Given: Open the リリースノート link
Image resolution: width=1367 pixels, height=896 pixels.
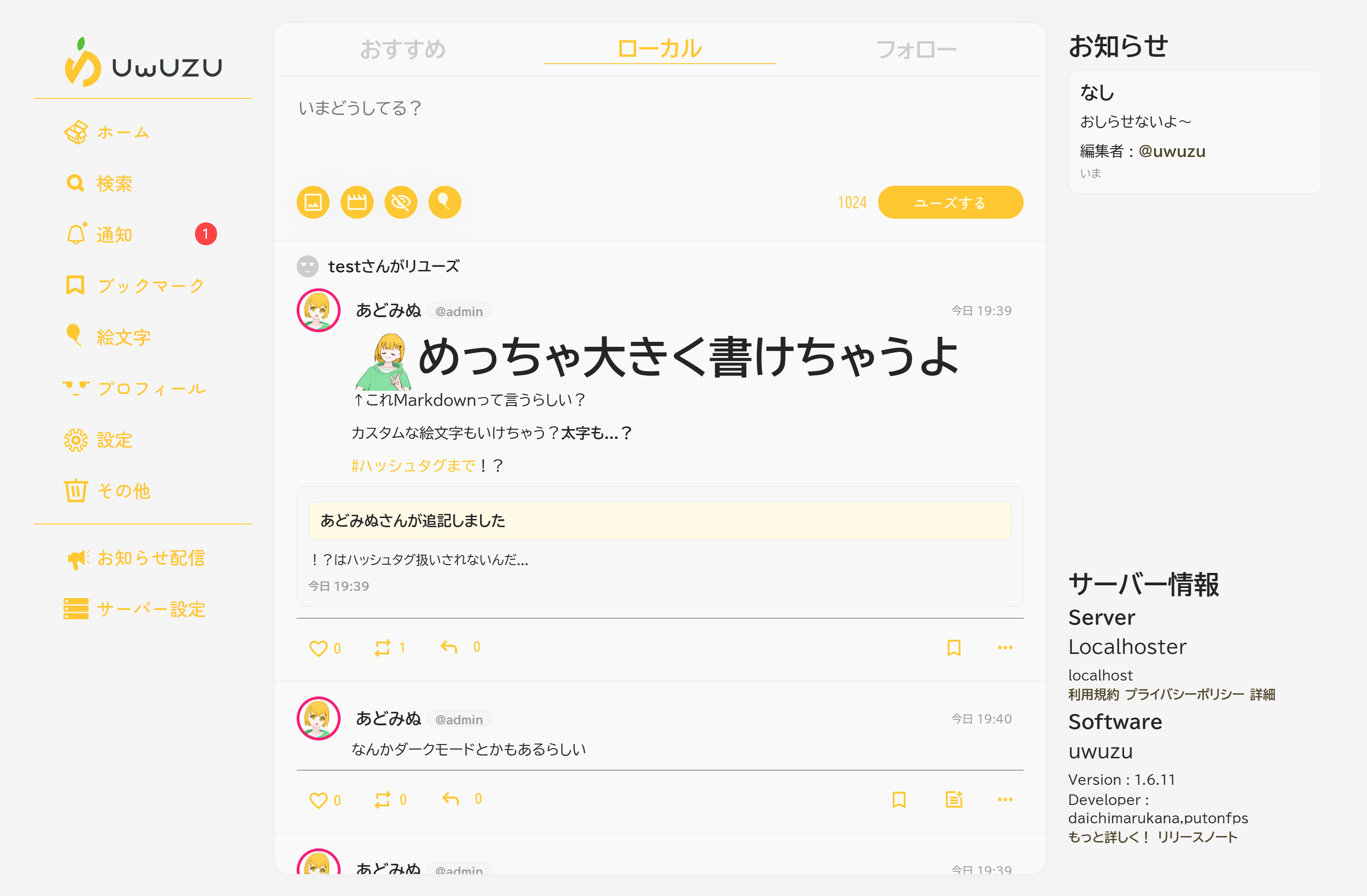Looking at the screenshot, I should tap(1197, 837).
